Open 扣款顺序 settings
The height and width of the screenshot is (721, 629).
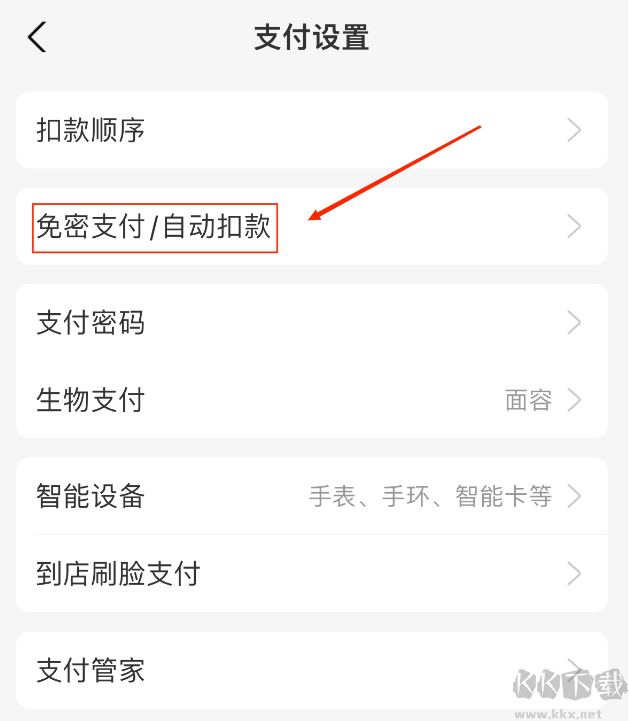pyautogui.click(x=311, y=130)
